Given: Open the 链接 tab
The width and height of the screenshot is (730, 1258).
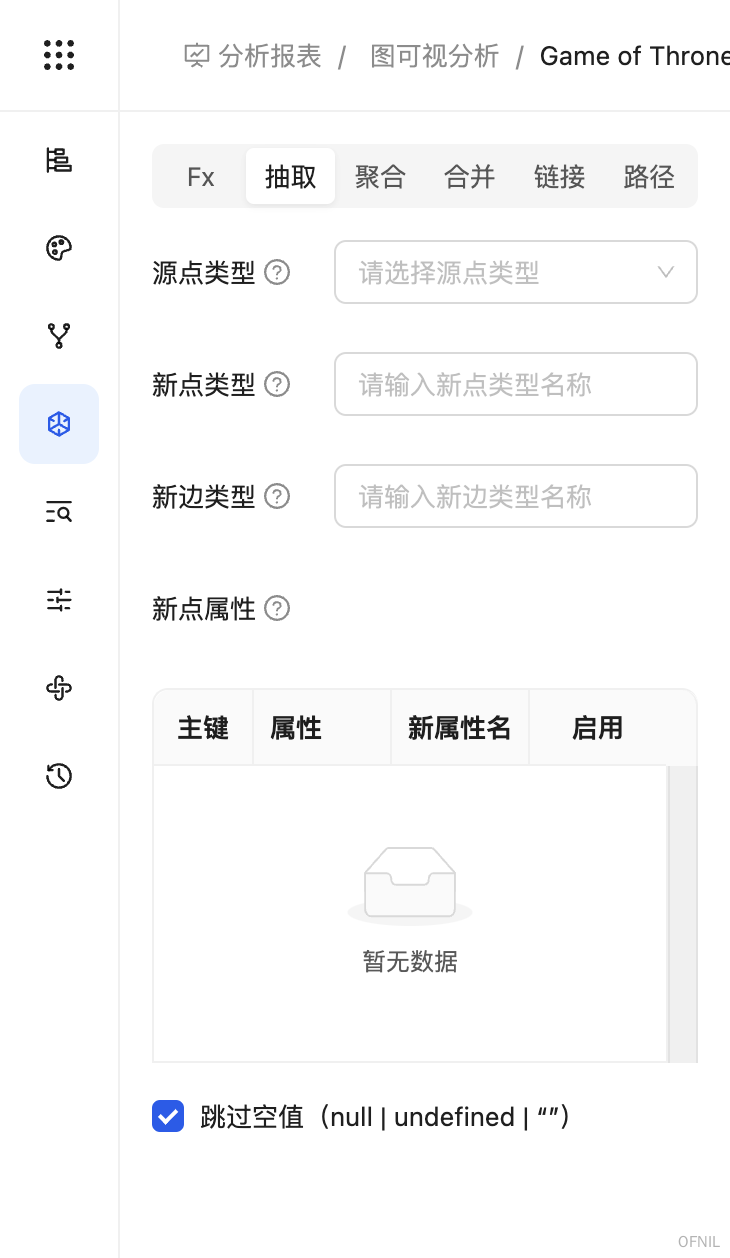Looking at the screenshot, I should coord(559,177).
